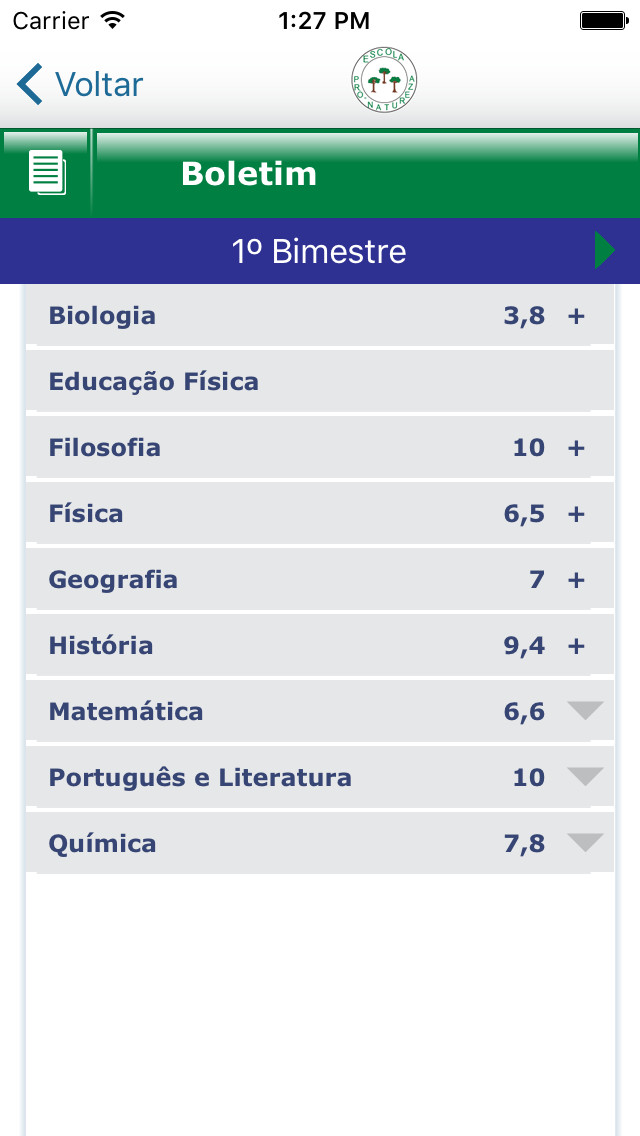The width and height of the screenshot is (640, 1136).
Task: Select the Educação Física subject row
Action: 320,382
